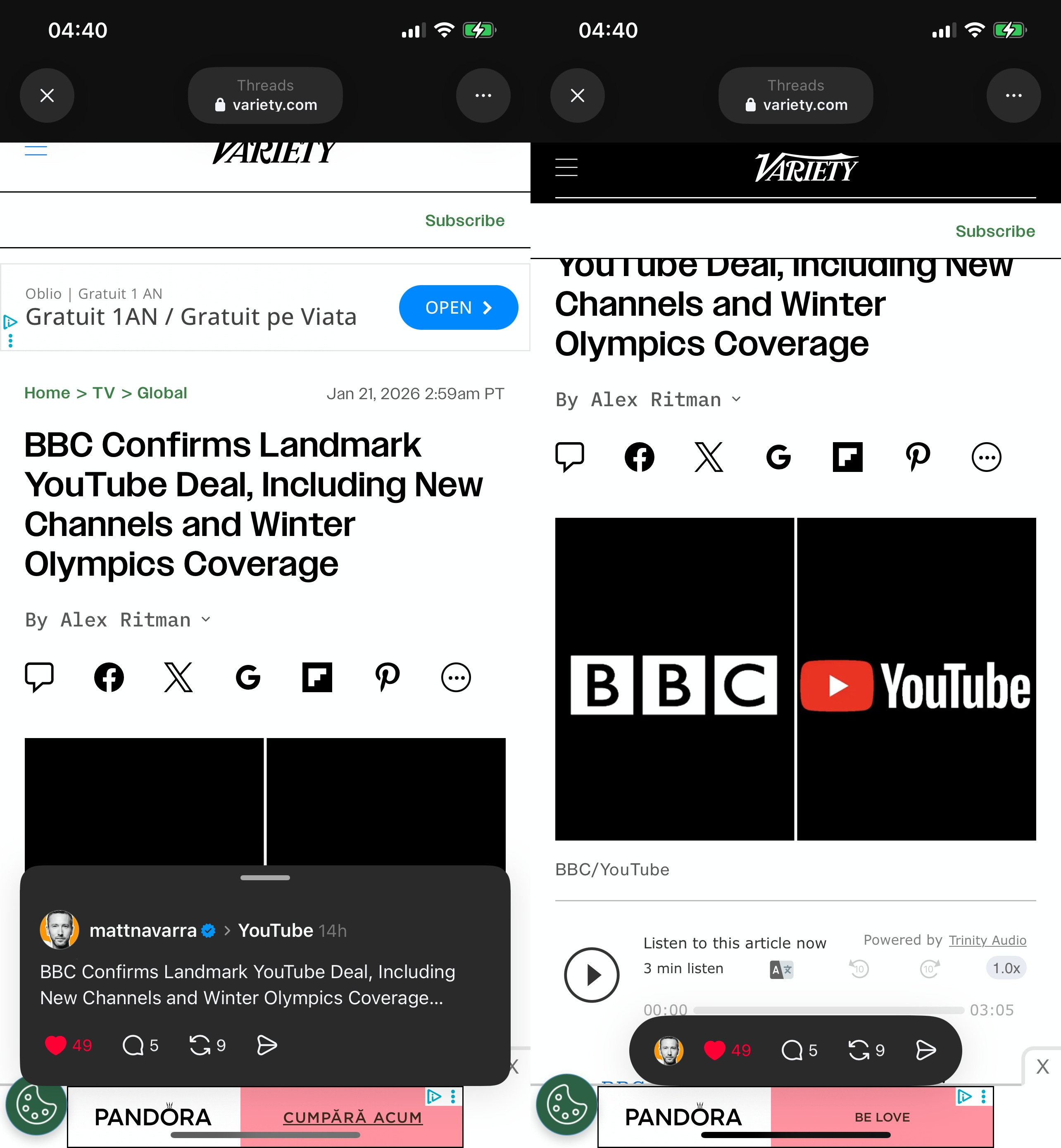
Task: Play the article audio
Action: pos(591,974)
